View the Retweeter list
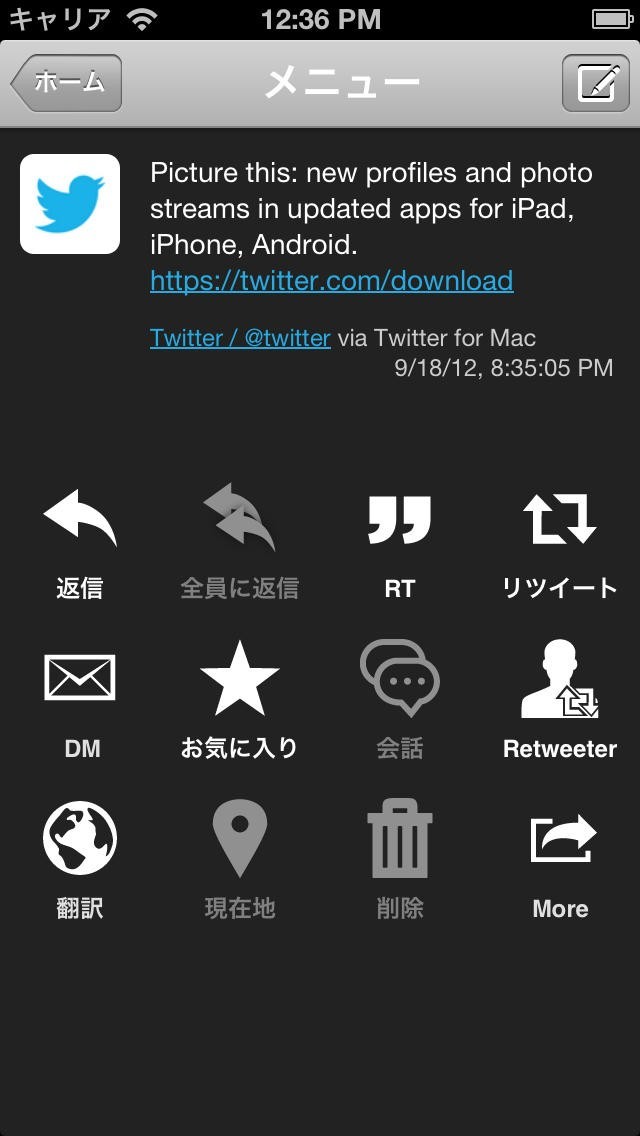 click(560, 700)
